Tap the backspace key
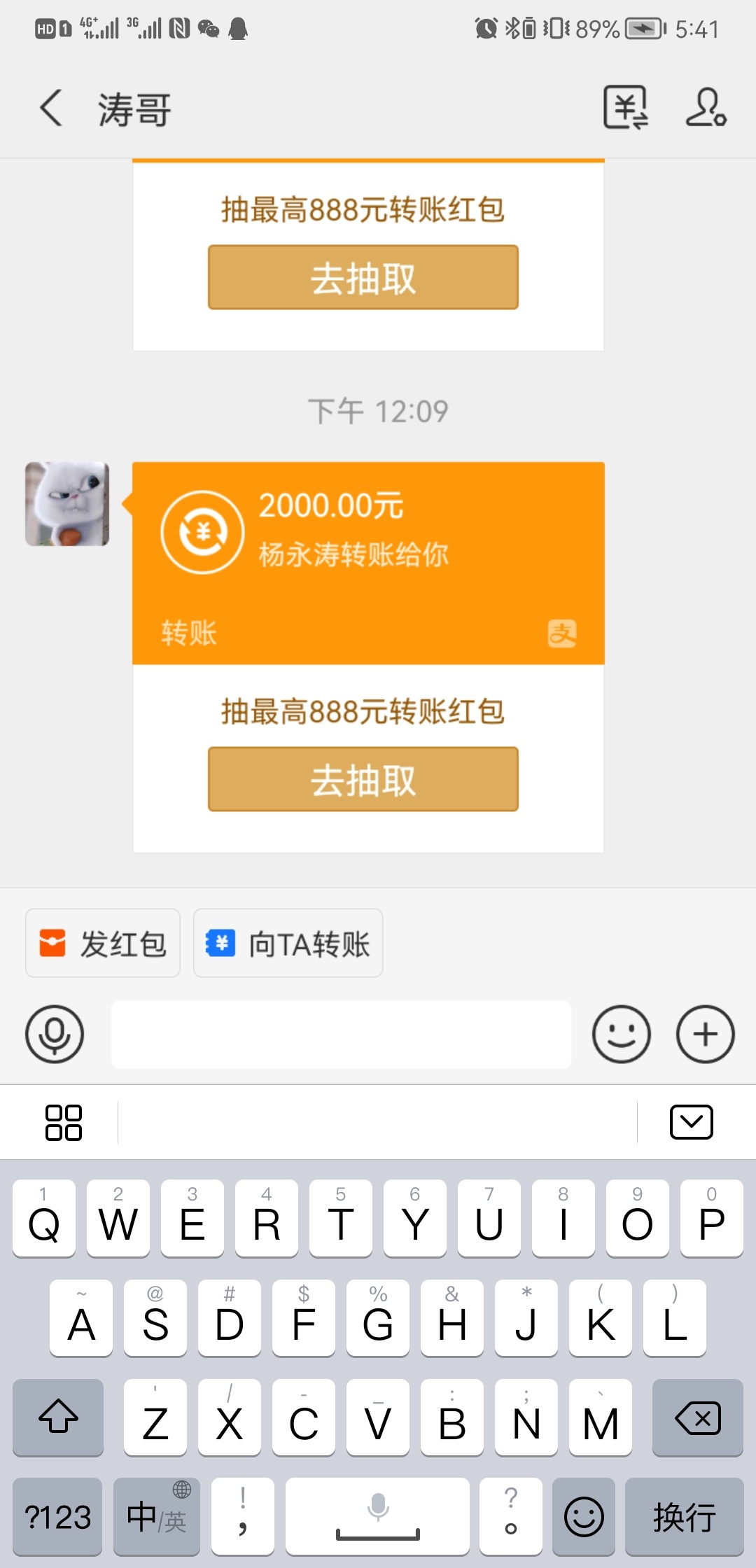 click(x=697, y=1417)
